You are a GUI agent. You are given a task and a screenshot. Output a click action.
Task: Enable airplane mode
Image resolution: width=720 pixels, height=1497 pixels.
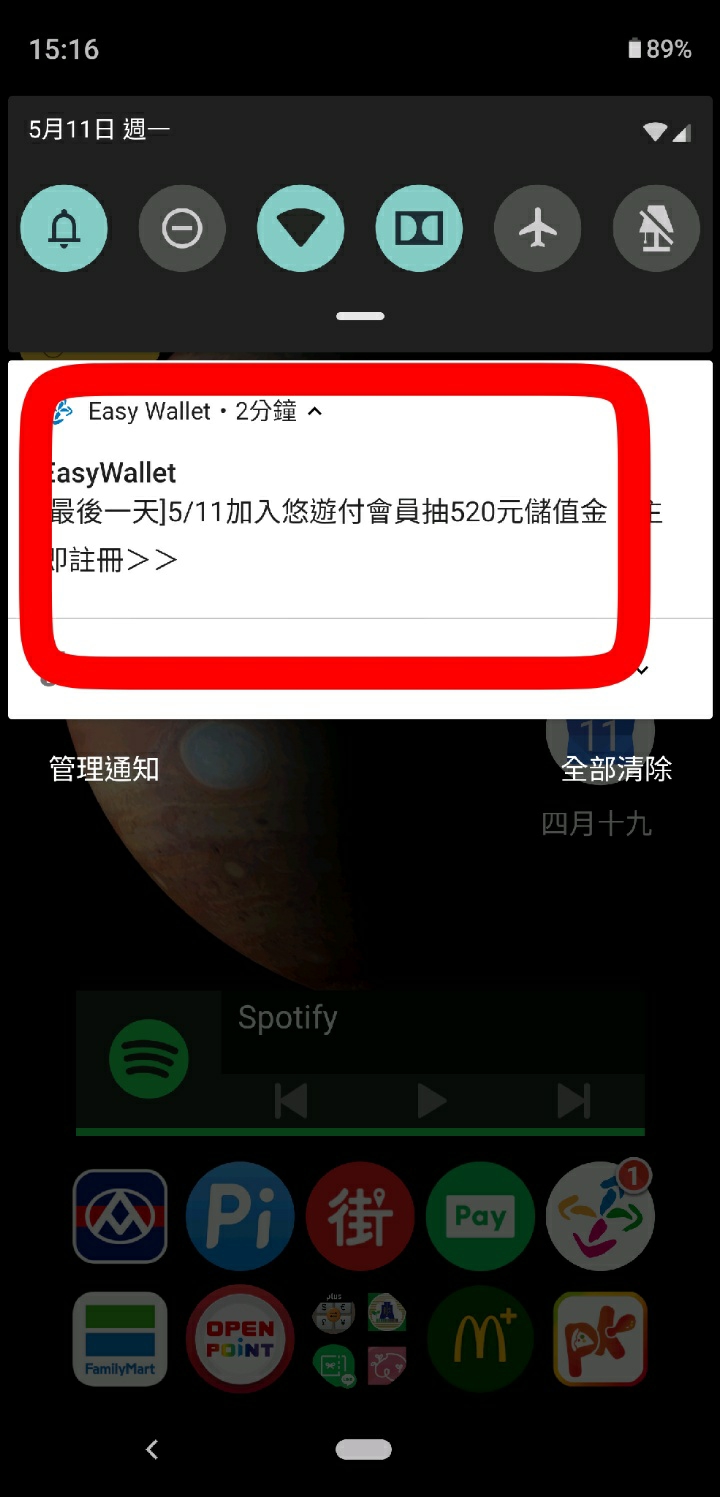538,229
